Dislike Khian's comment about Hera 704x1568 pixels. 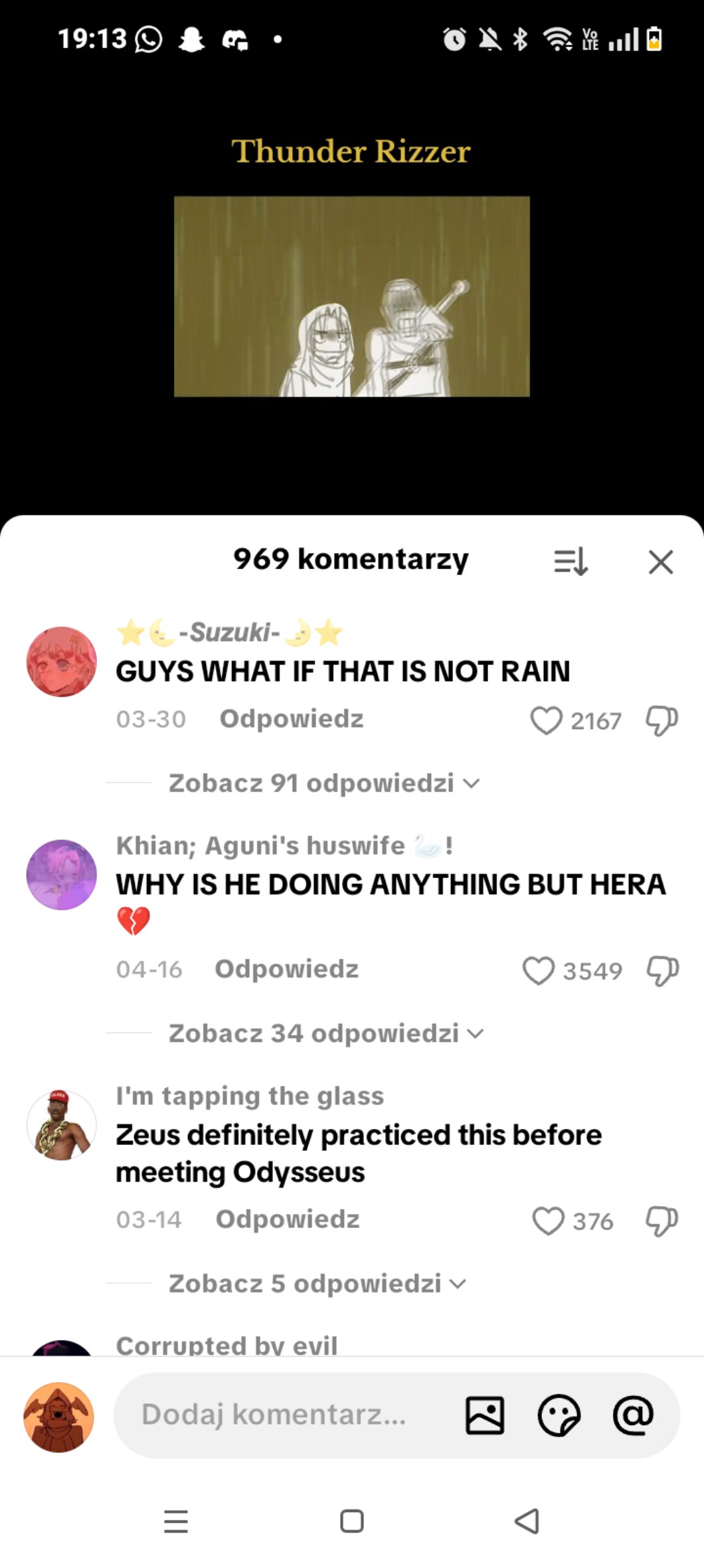pos(662,970)
